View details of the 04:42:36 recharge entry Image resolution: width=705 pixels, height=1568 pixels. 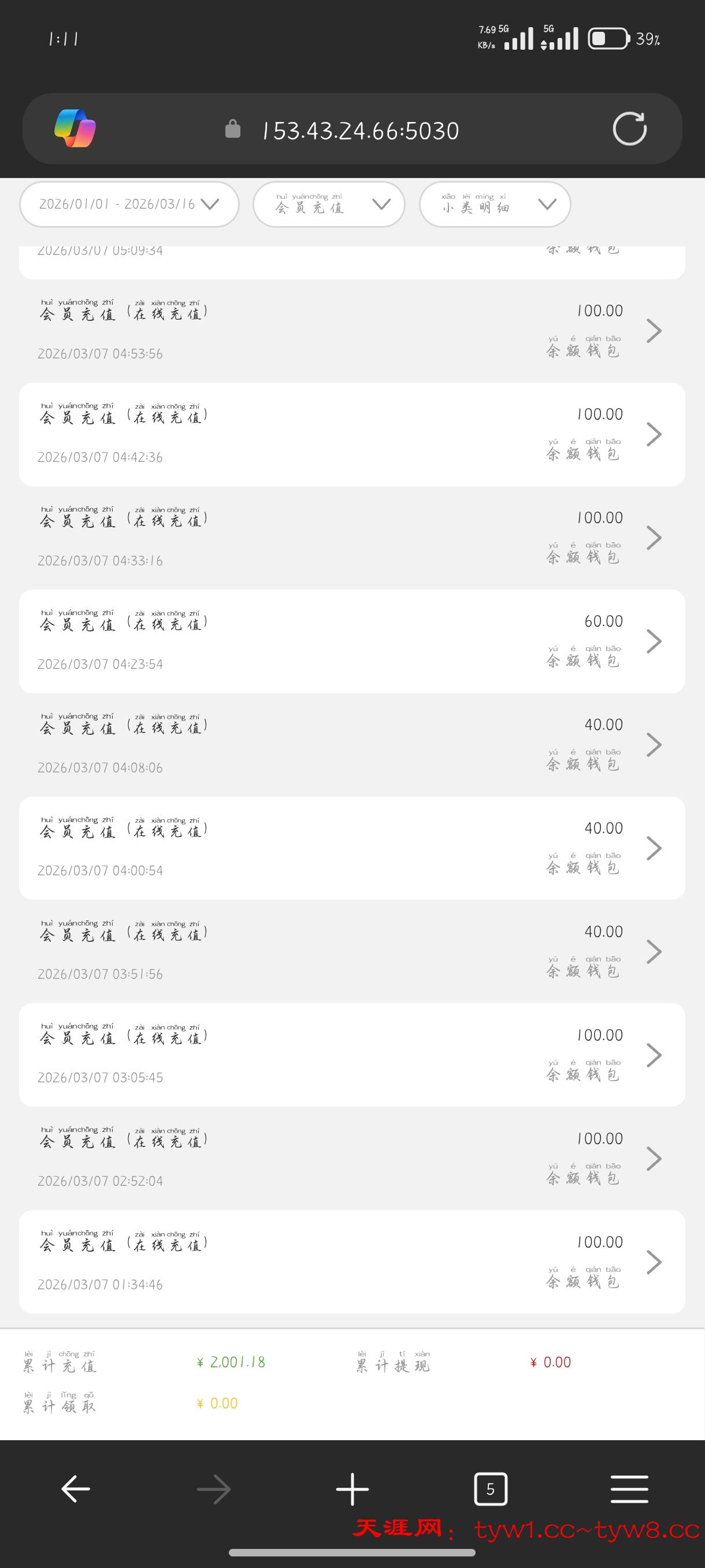pos(351,435)
